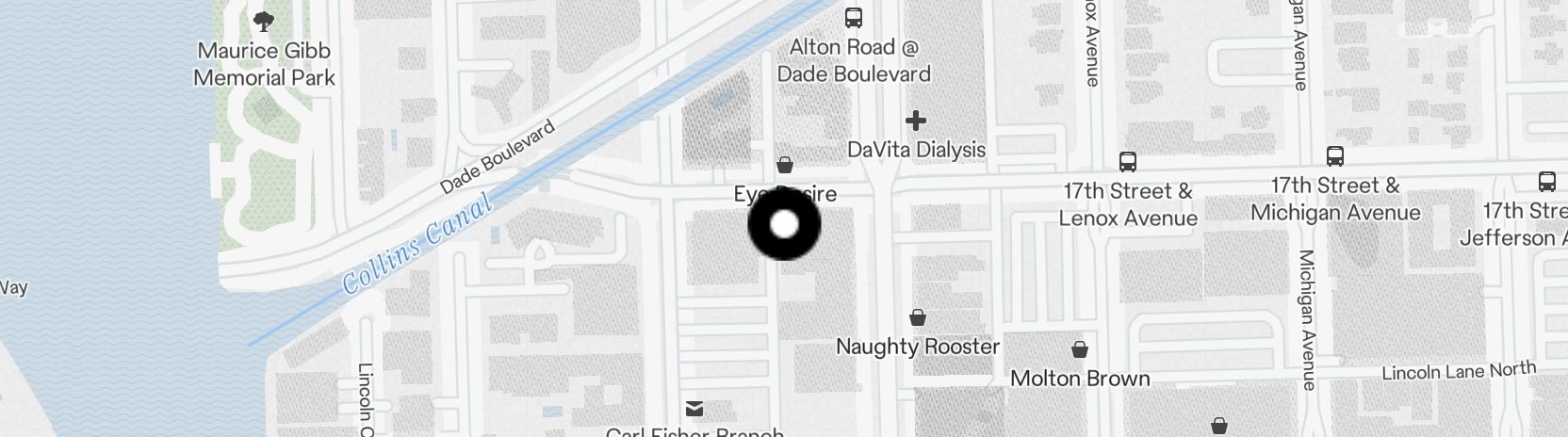Open the Maurice Gibb Memorial Park marker

tap(264, 22)
